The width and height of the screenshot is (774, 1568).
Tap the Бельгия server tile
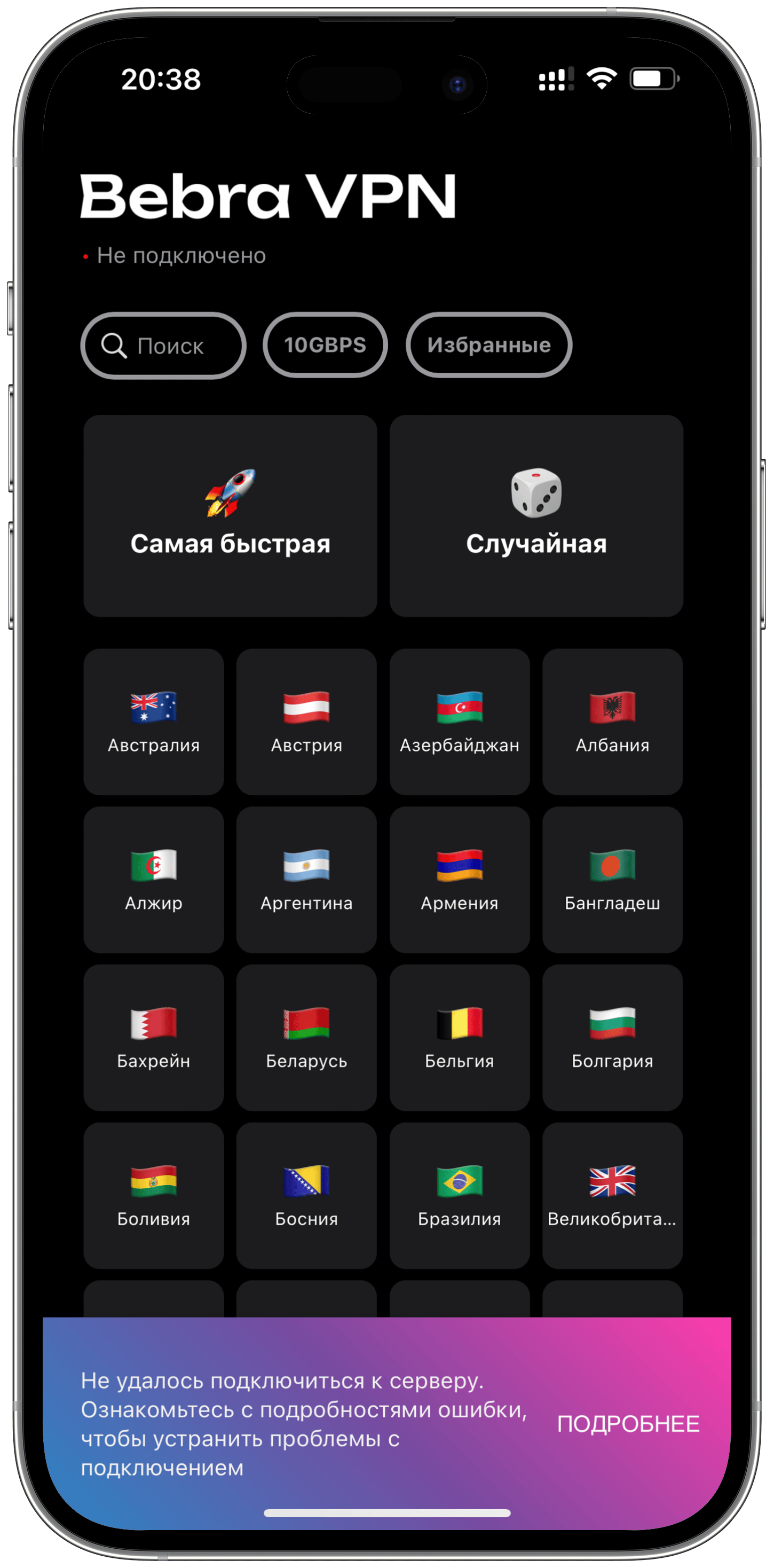point(460,1037)
